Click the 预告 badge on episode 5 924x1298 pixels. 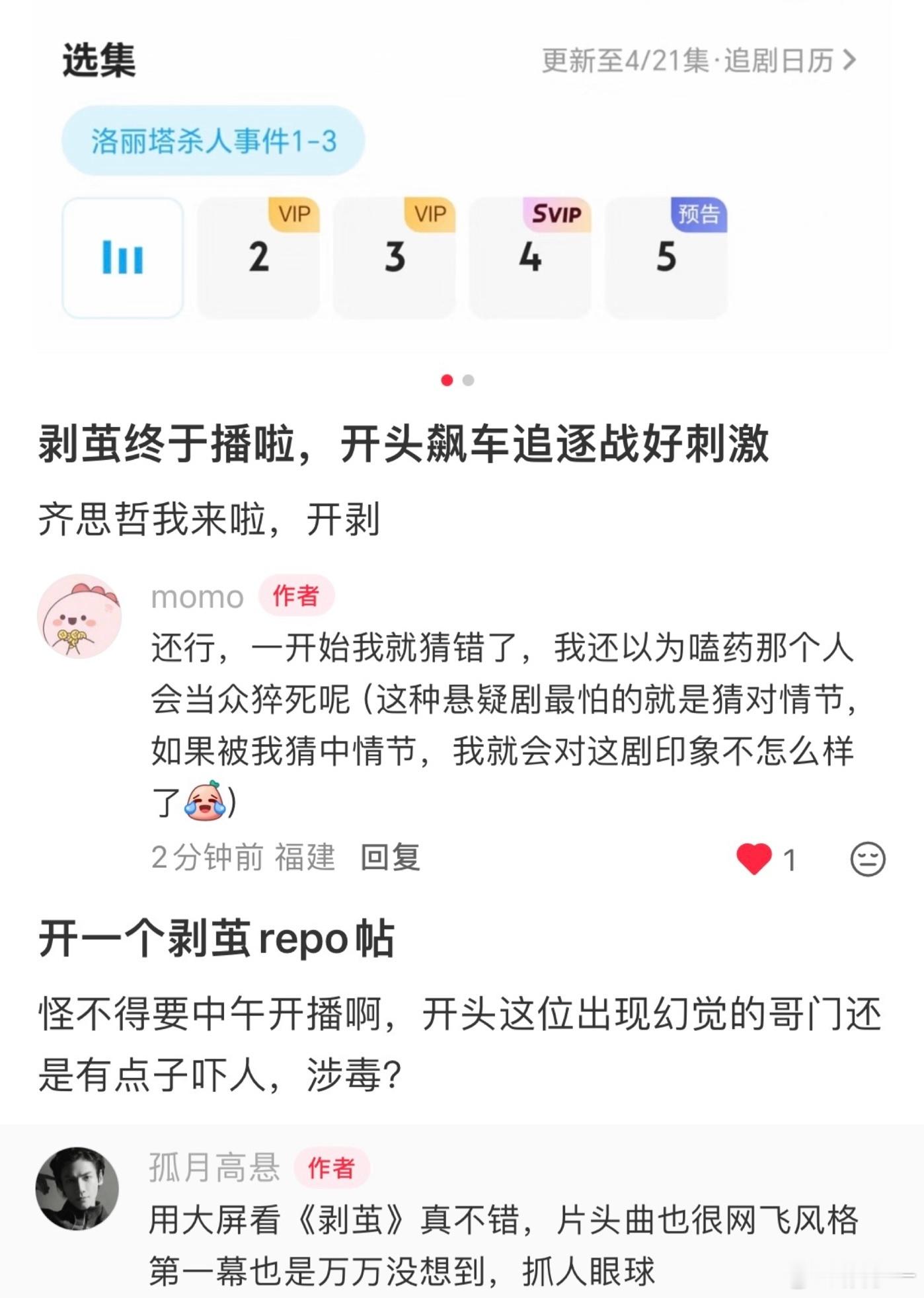[x=699, y=213]
